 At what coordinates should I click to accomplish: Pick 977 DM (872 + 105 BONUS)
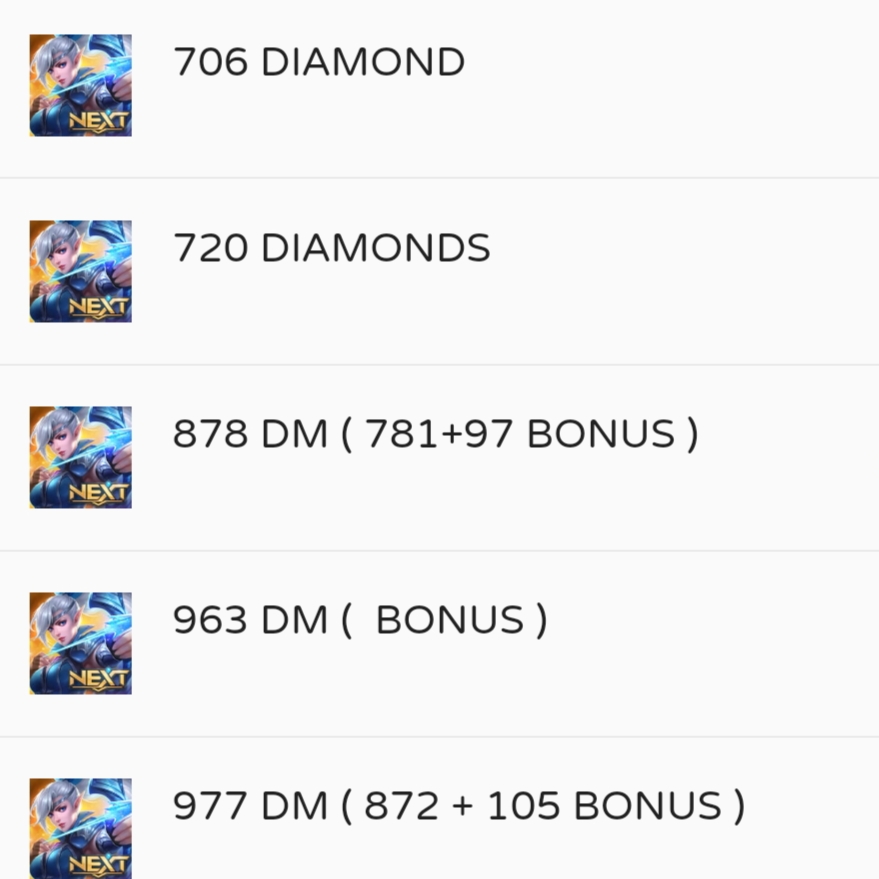[458, 807]
